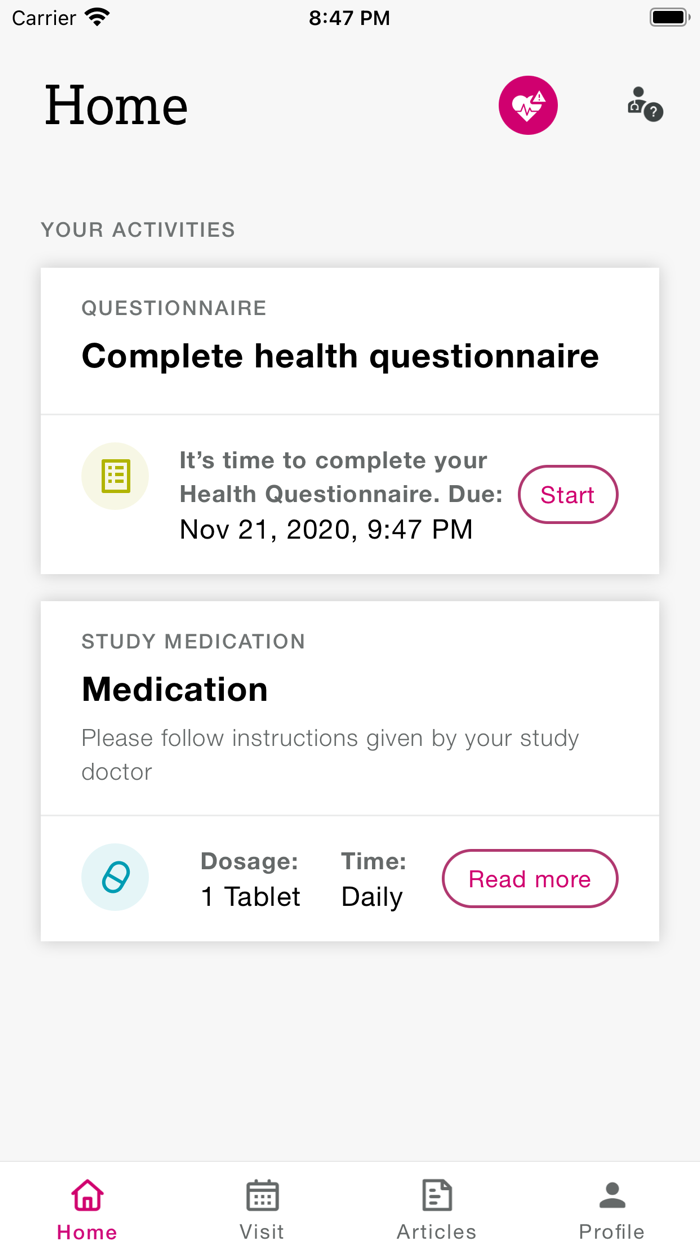Screen dimensions: 700x1244
Task: Go to the Profile tab
Action: (612, 1209)
